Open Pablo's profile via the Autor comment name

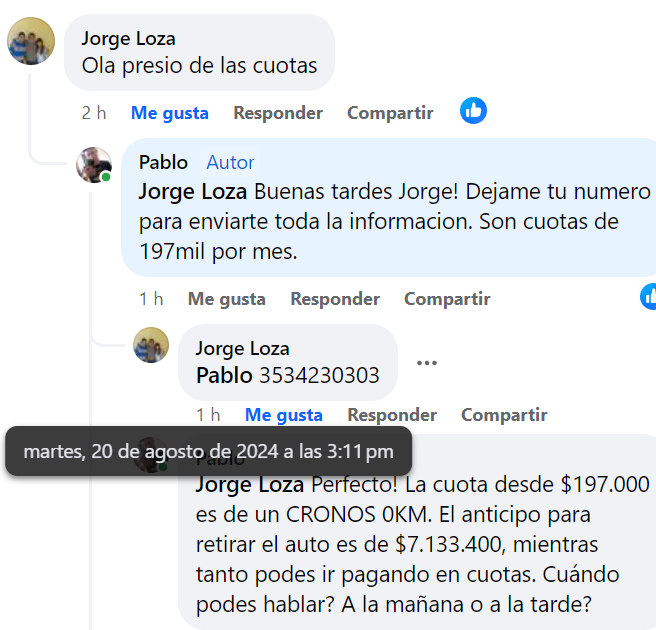(x=163, y=162)
